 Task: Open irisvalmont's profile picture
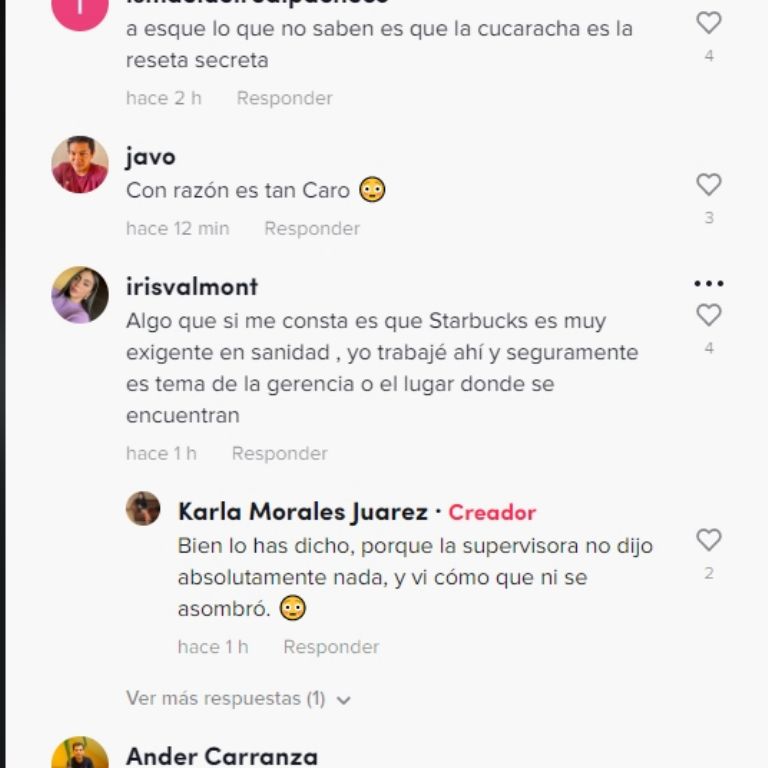tap(80, 295)
